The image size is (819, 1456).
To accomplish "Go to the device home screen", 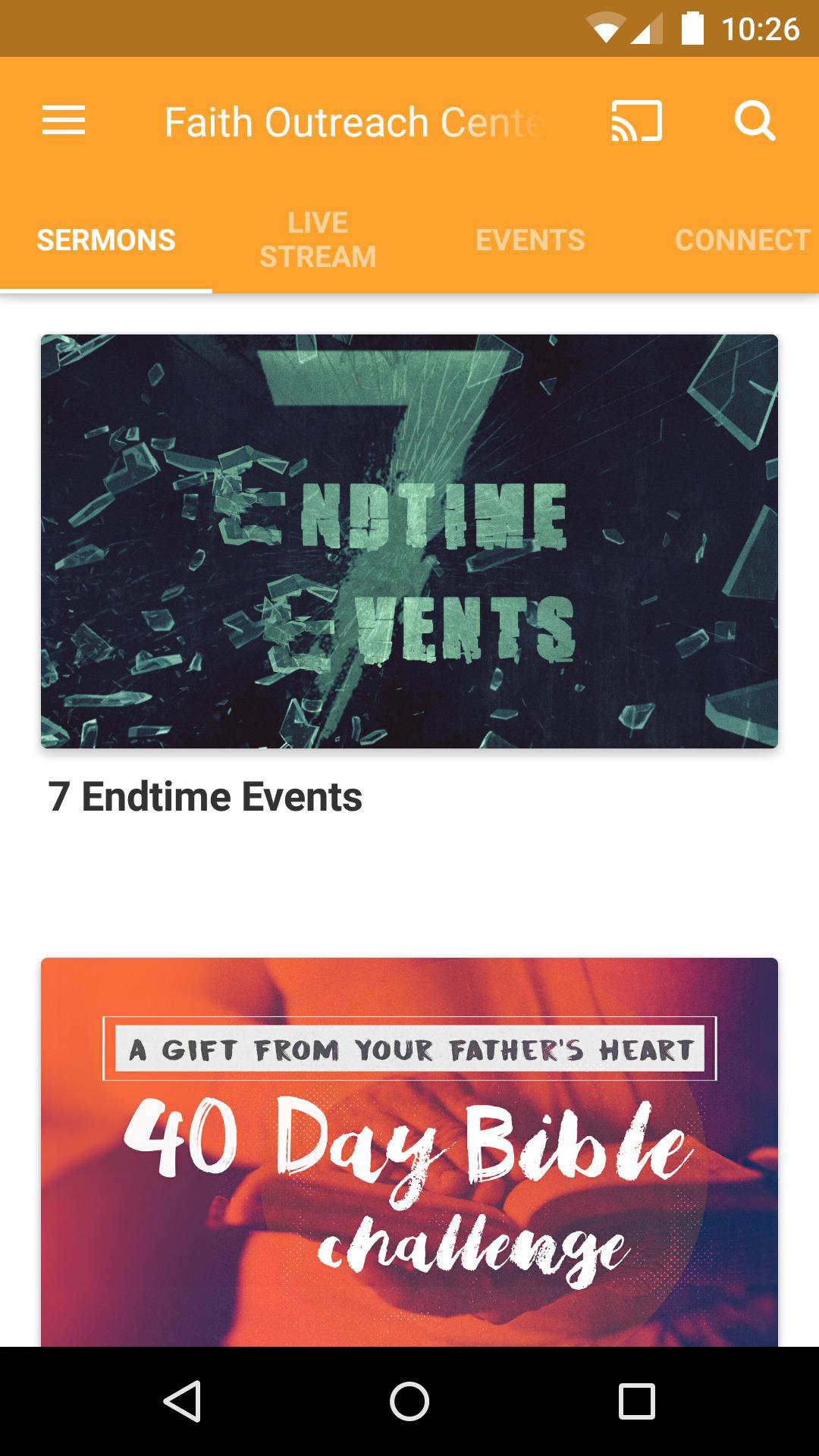I will (409, 1401).
